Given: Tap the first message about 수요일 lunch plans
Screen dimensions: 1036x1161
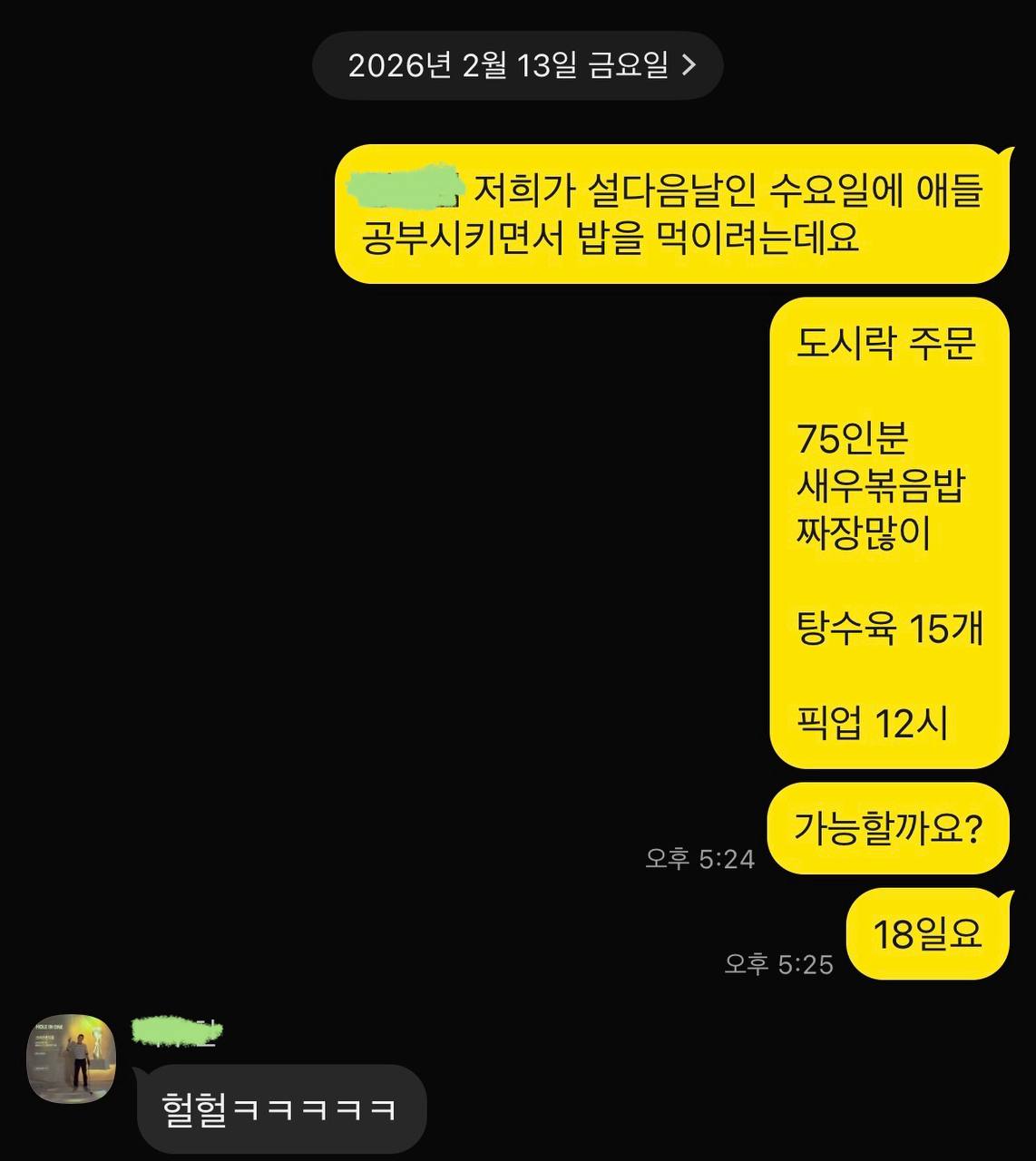Looking at the screenshot, I should point(671,209).
